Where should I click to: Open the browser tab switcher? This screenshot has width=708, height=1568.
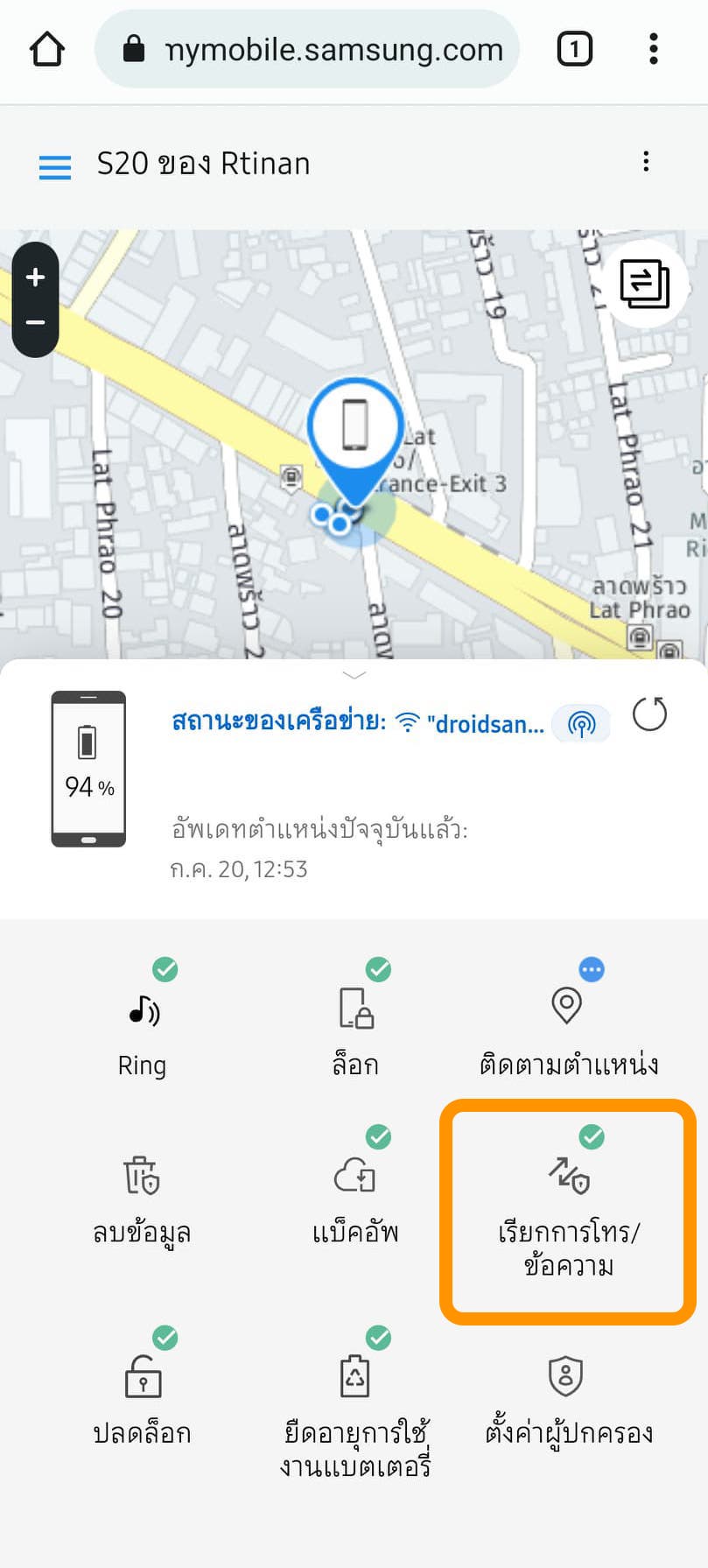click(574, 50)
